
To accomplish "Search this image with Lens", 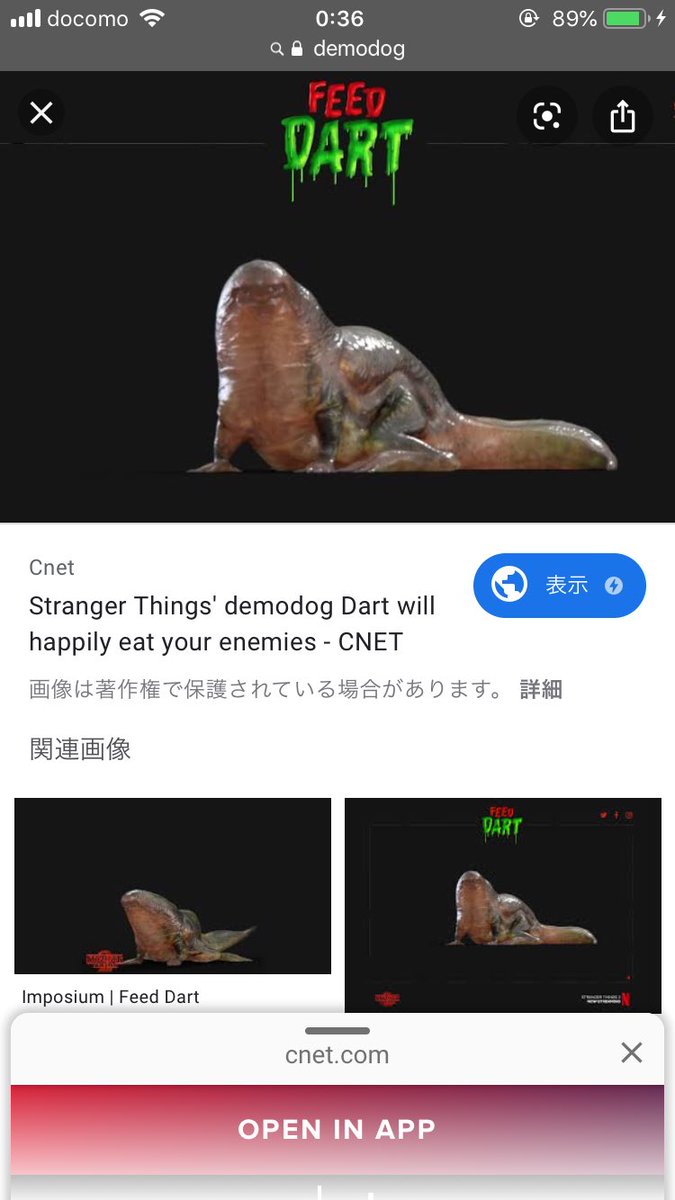I will point(546,117).
